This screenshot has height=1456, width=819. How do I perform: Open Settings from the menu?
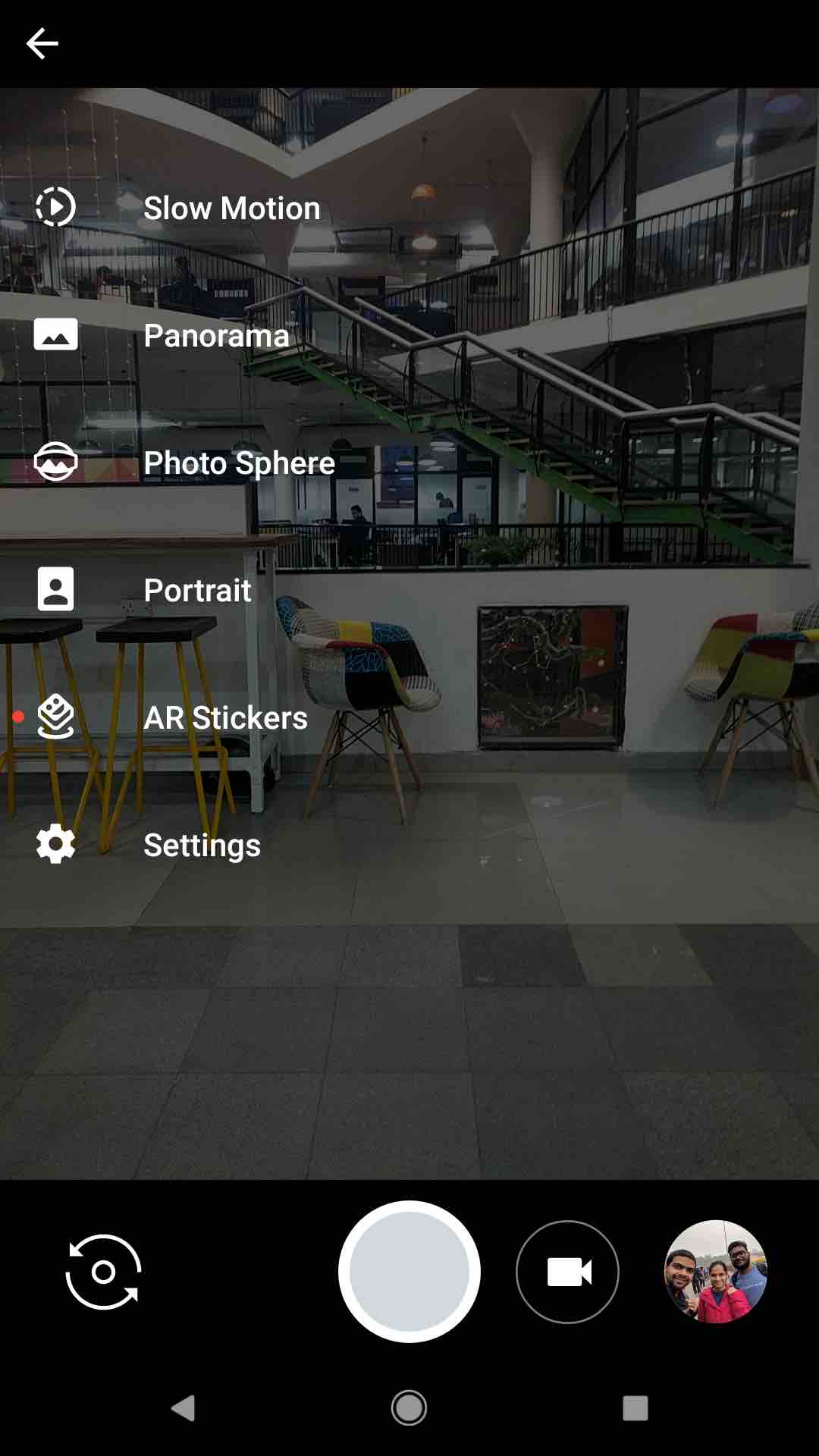tap(202, 845)
